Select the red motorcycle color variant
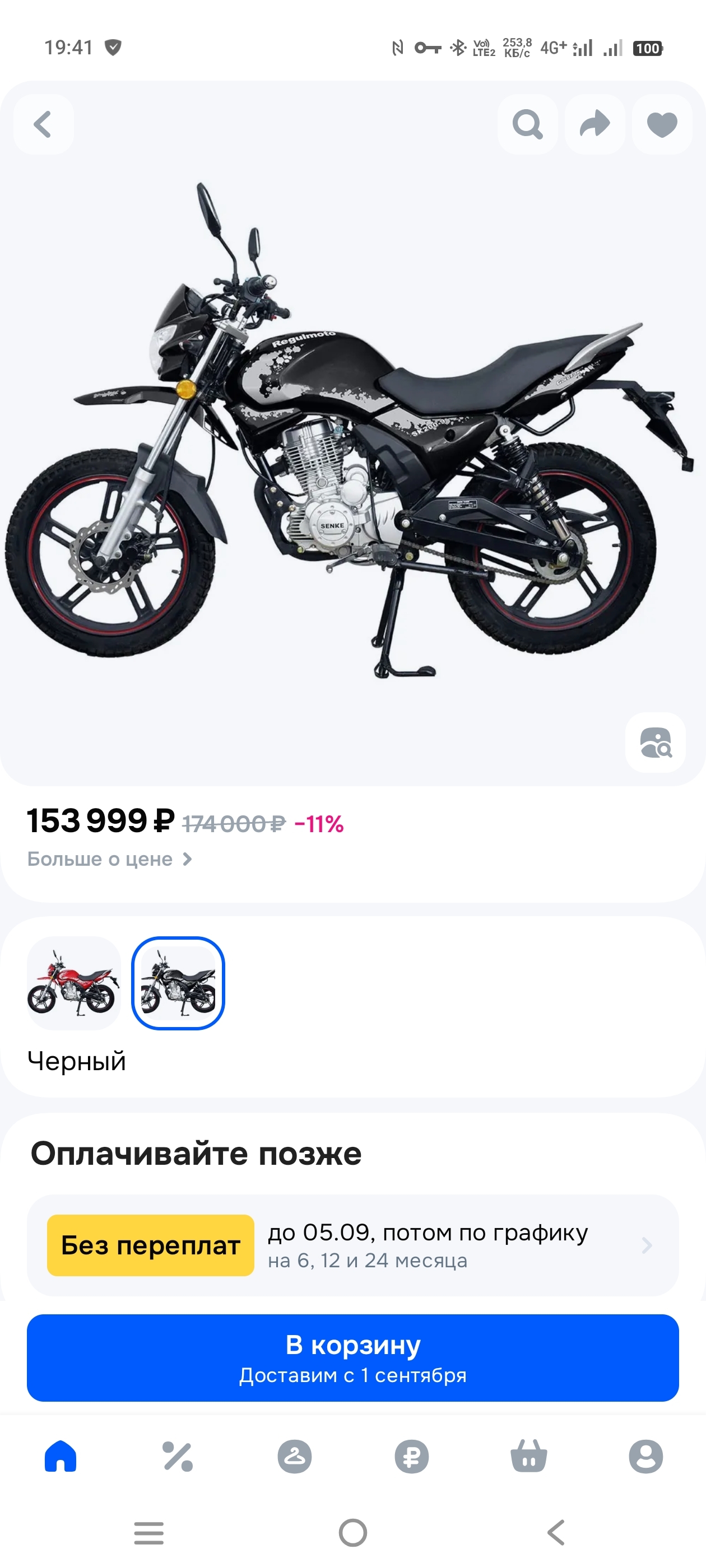This screenshot has height=1568, width=706. [x=74, y=982]
